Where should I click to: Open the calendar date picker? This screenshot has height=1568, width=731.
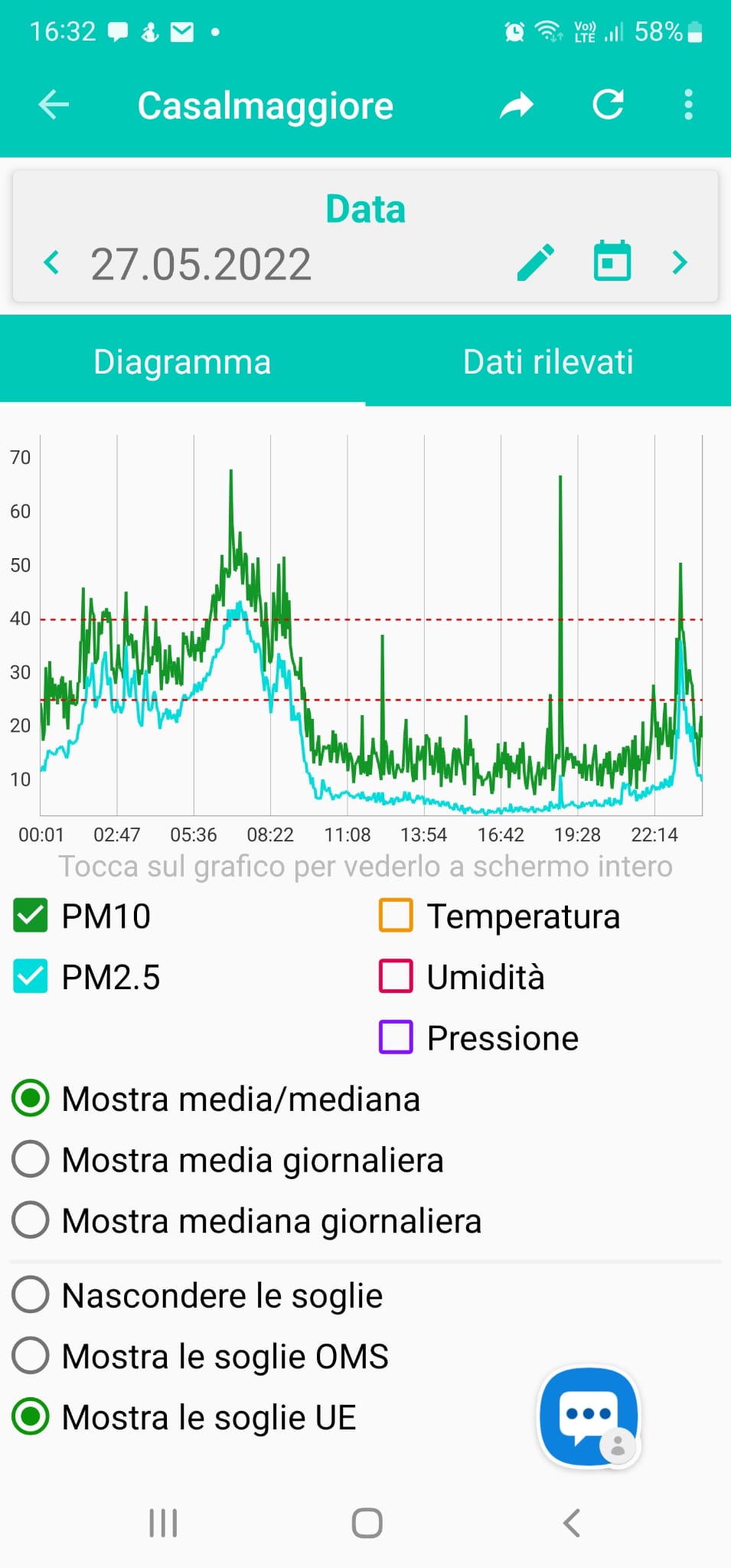[x=612, y=261]
